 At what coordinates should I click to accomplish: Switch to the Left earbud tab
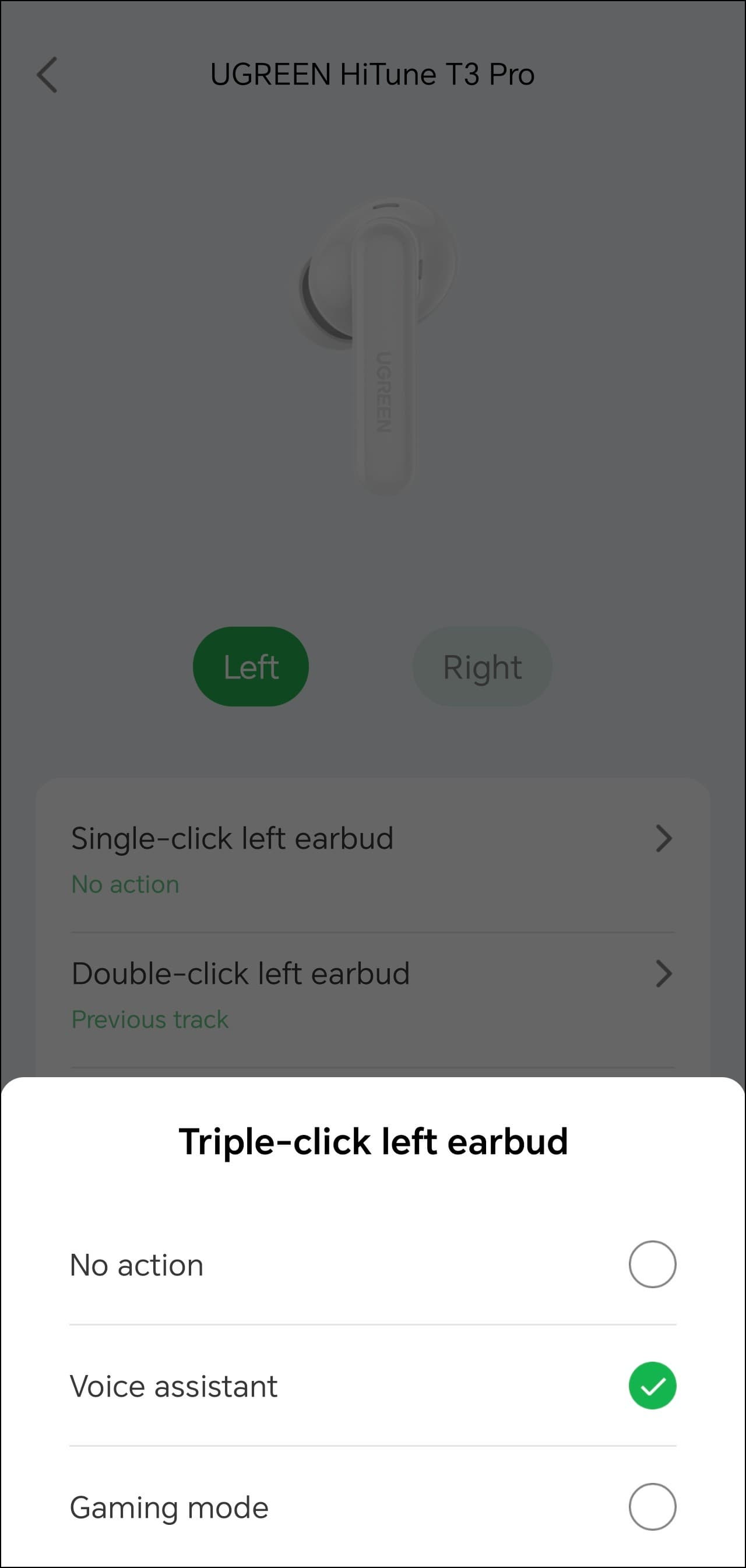pos(251,667)
